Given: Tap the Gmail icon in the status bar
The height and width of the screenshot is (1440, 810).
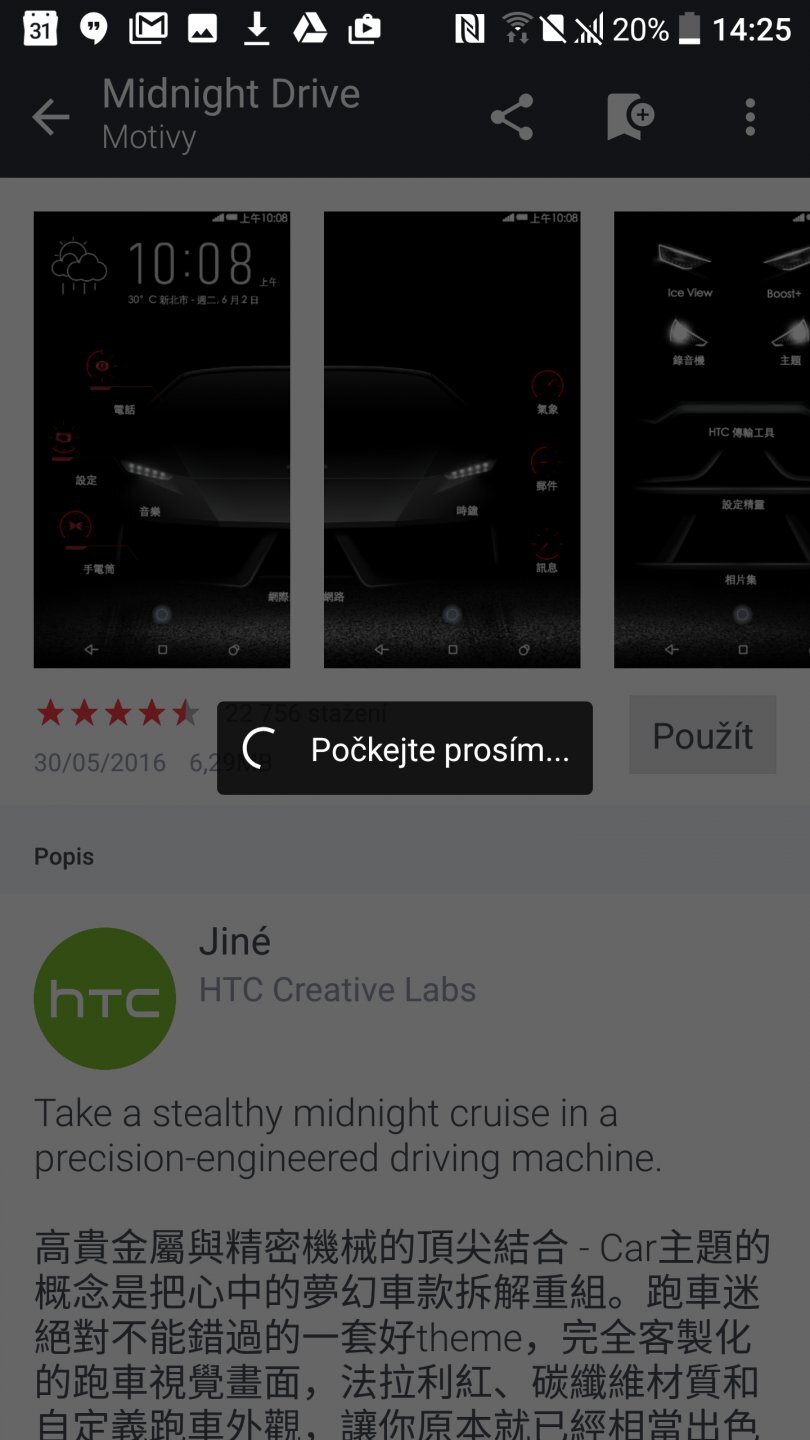Looking at the screenshot, I should click(145, 29).
